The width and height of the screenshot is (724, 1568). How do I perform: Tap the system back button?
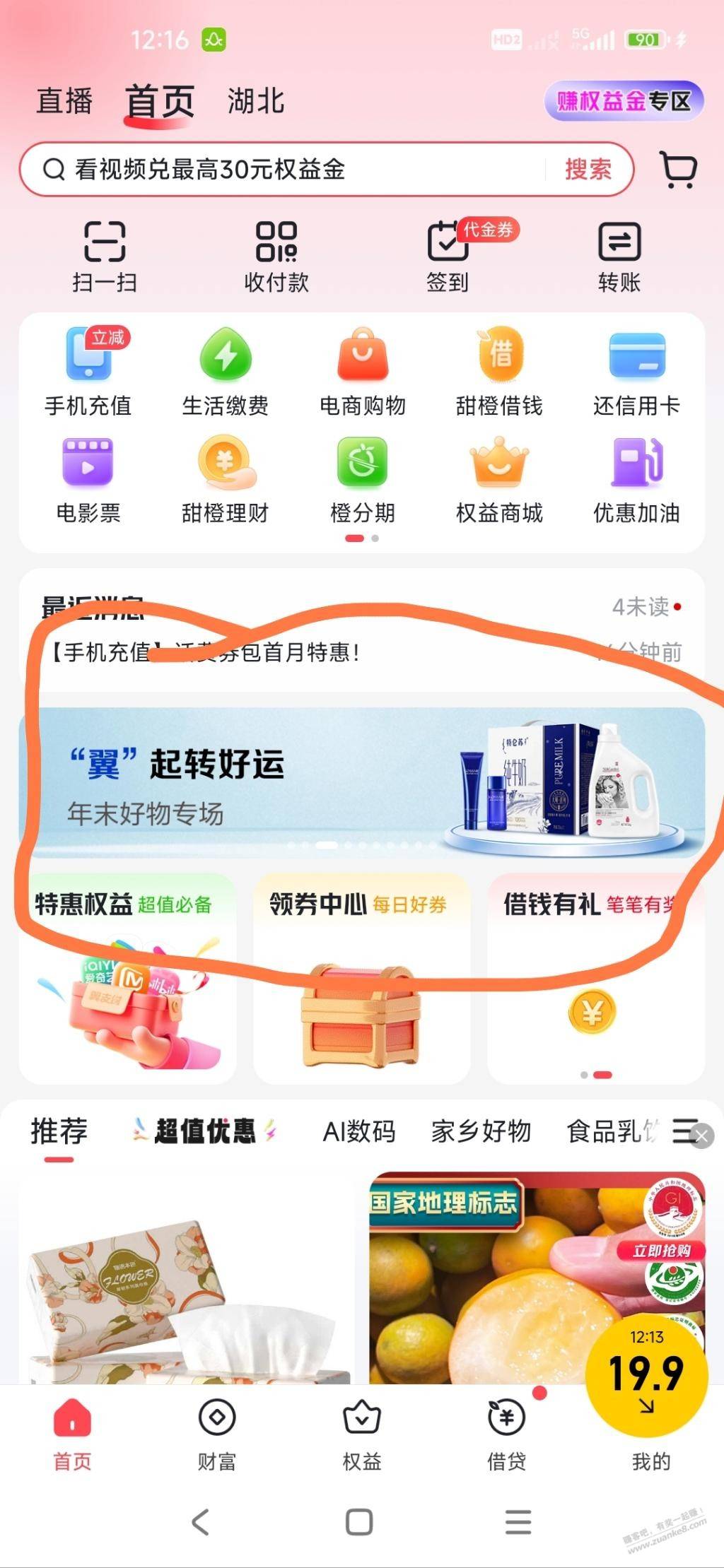[x=201, y=1522]
